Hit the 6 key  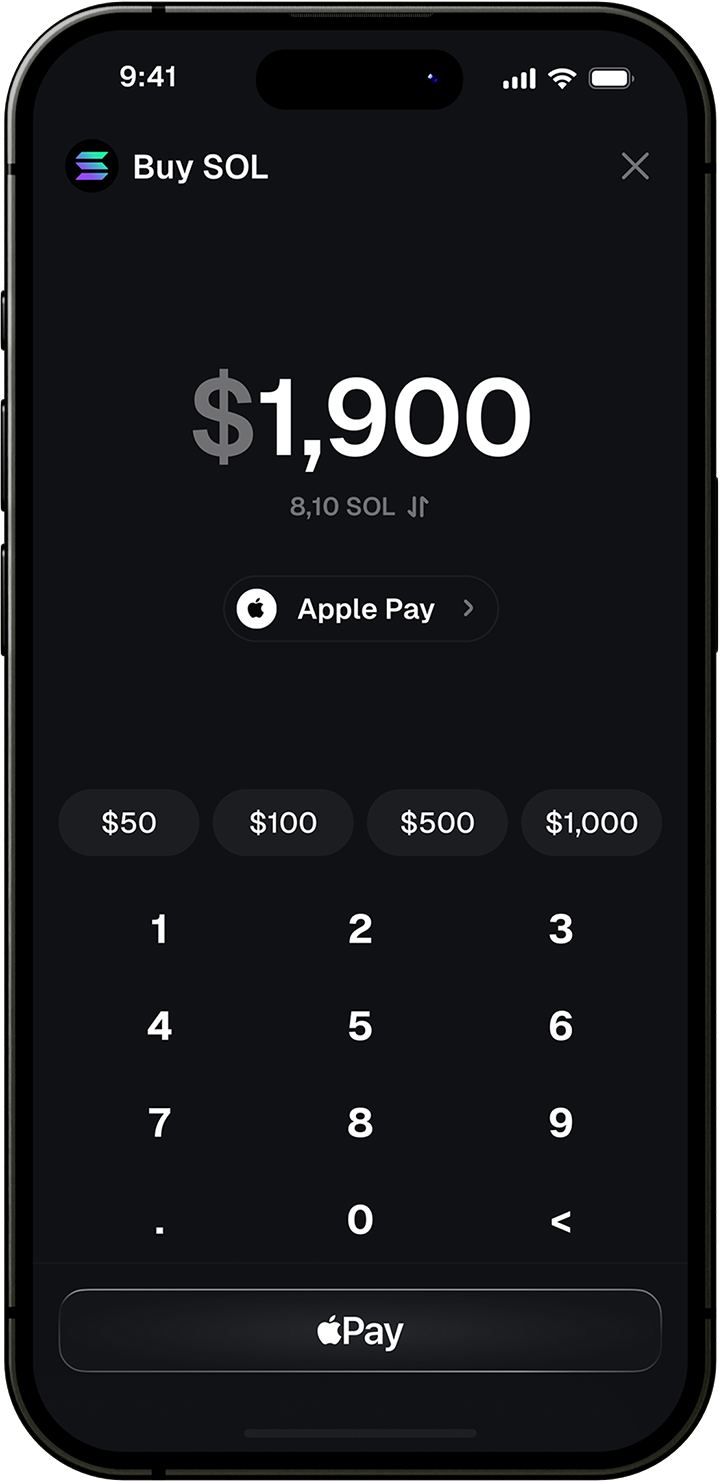[x=561, y=1026]
